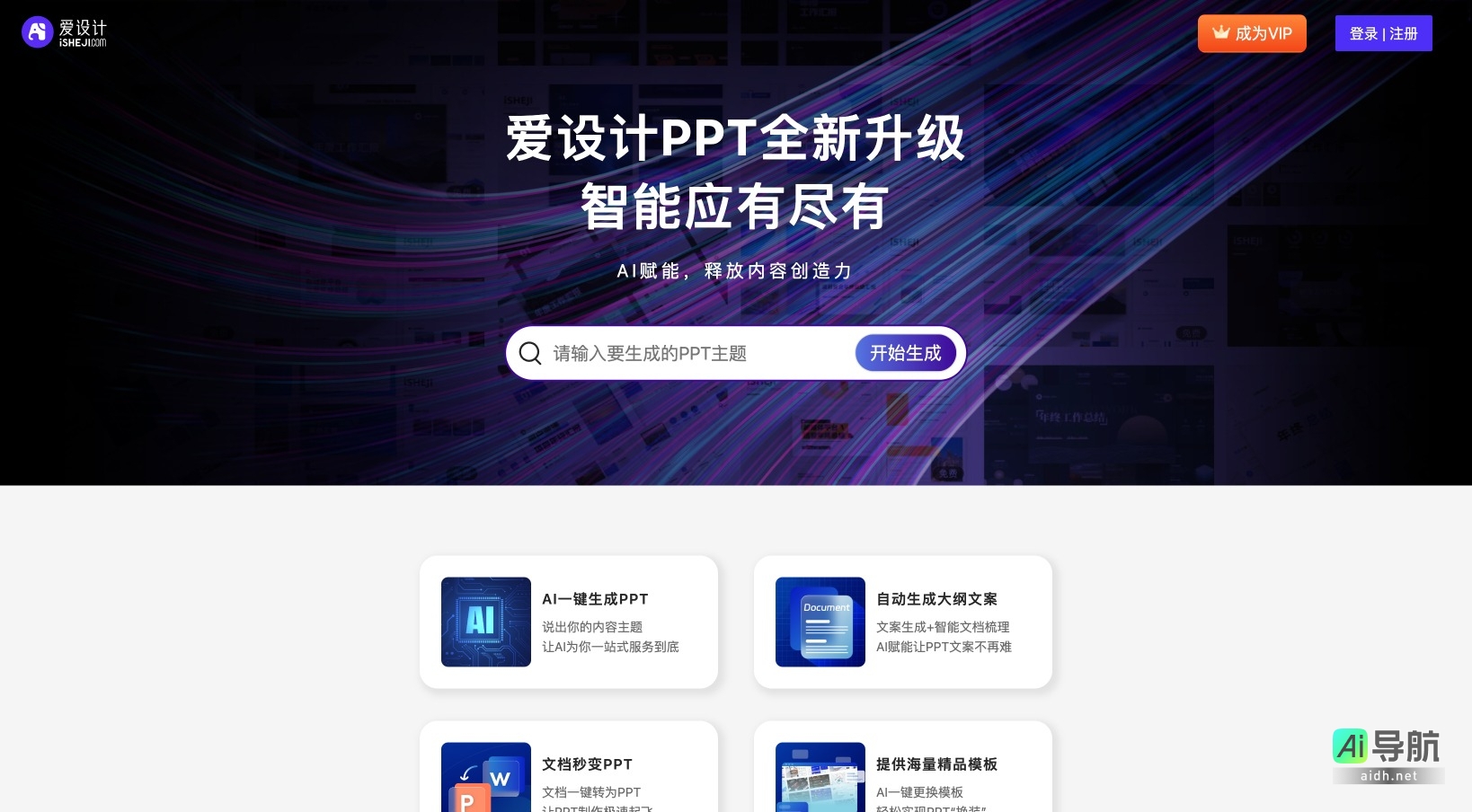Open the 自动生成大纲文案 card
The width and height of the screenshot is (1472, 812).
pos(902,622)
